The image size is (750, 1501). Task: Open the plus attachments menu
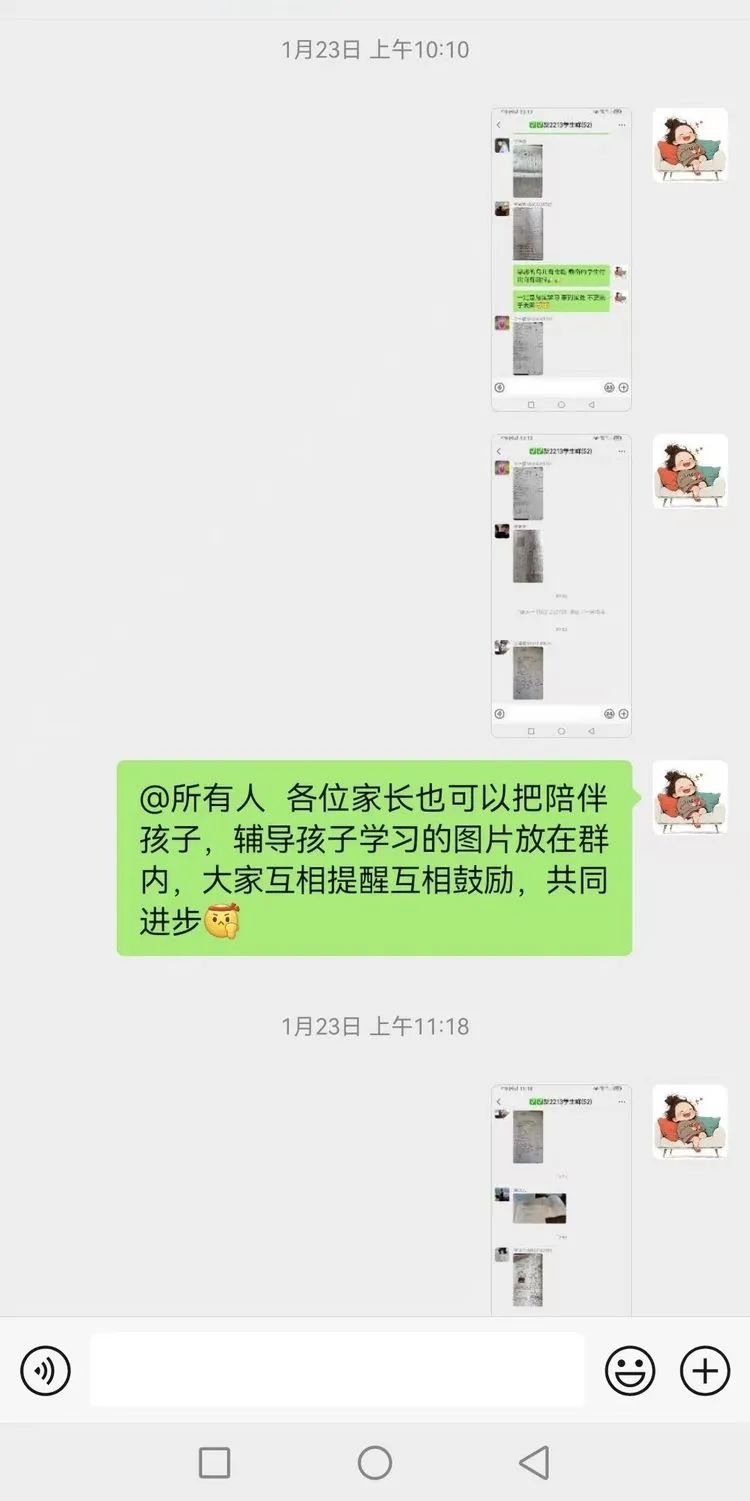[x=705, y=1370]
